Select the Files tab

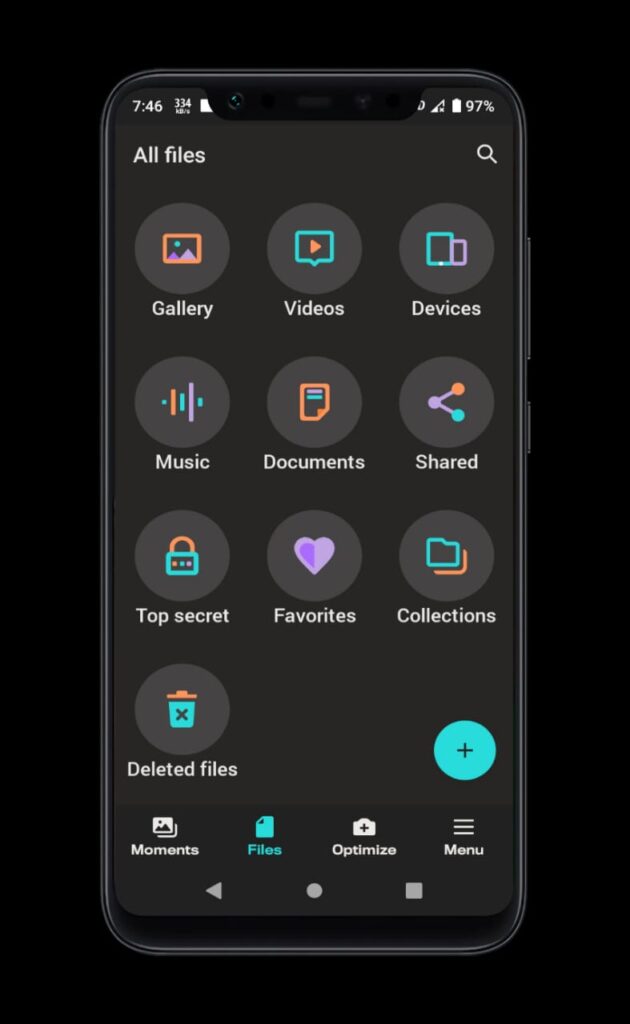(x=264, y=837)
